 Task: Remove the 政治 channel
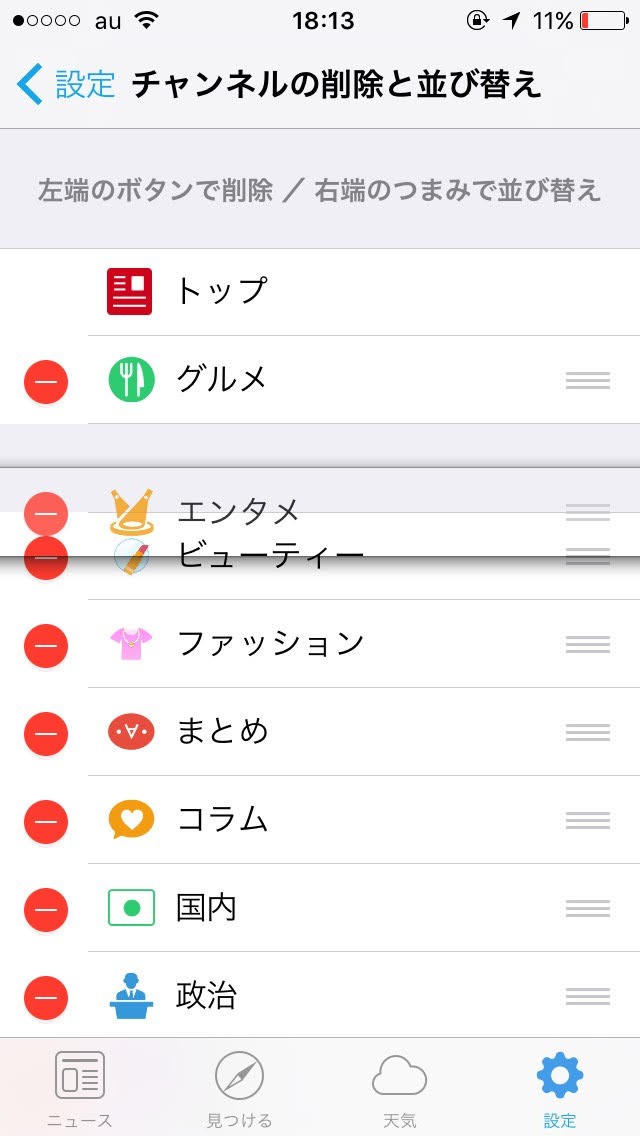pos(46,997)
